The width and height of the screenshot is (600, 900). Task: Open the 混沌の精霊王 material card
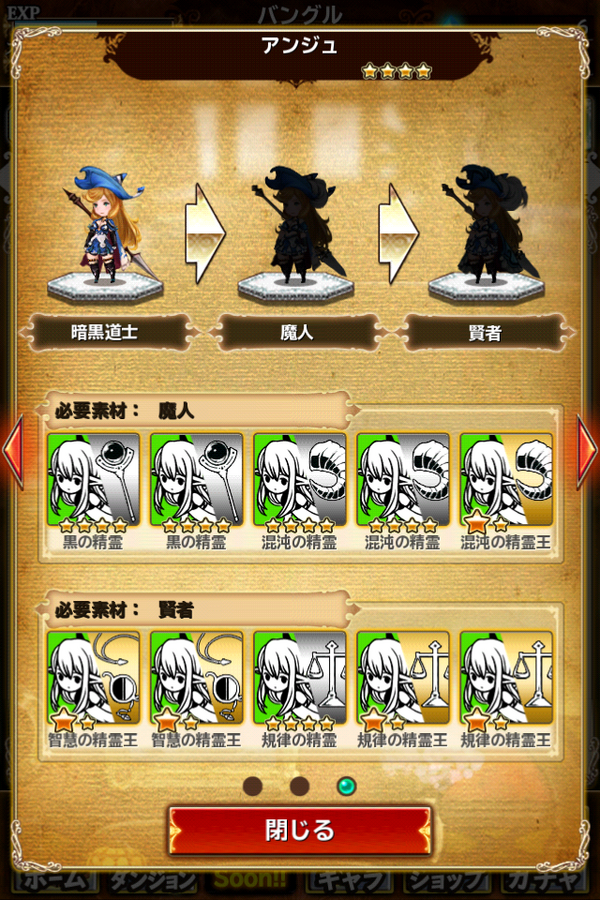pyautogui.click(x=506, y=490)
